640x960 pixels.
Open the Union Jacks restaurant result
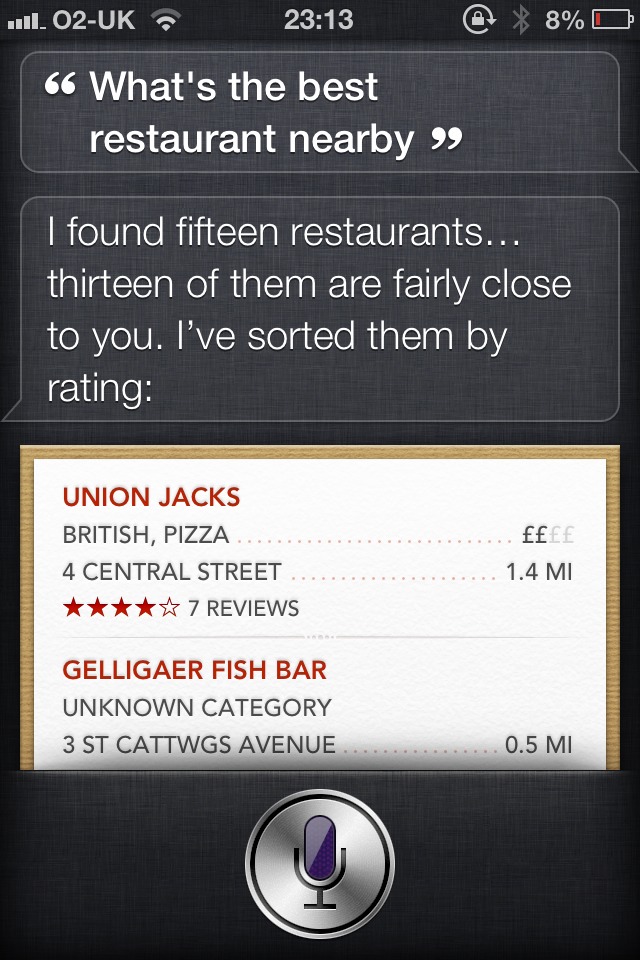click(x=318, y=550)
